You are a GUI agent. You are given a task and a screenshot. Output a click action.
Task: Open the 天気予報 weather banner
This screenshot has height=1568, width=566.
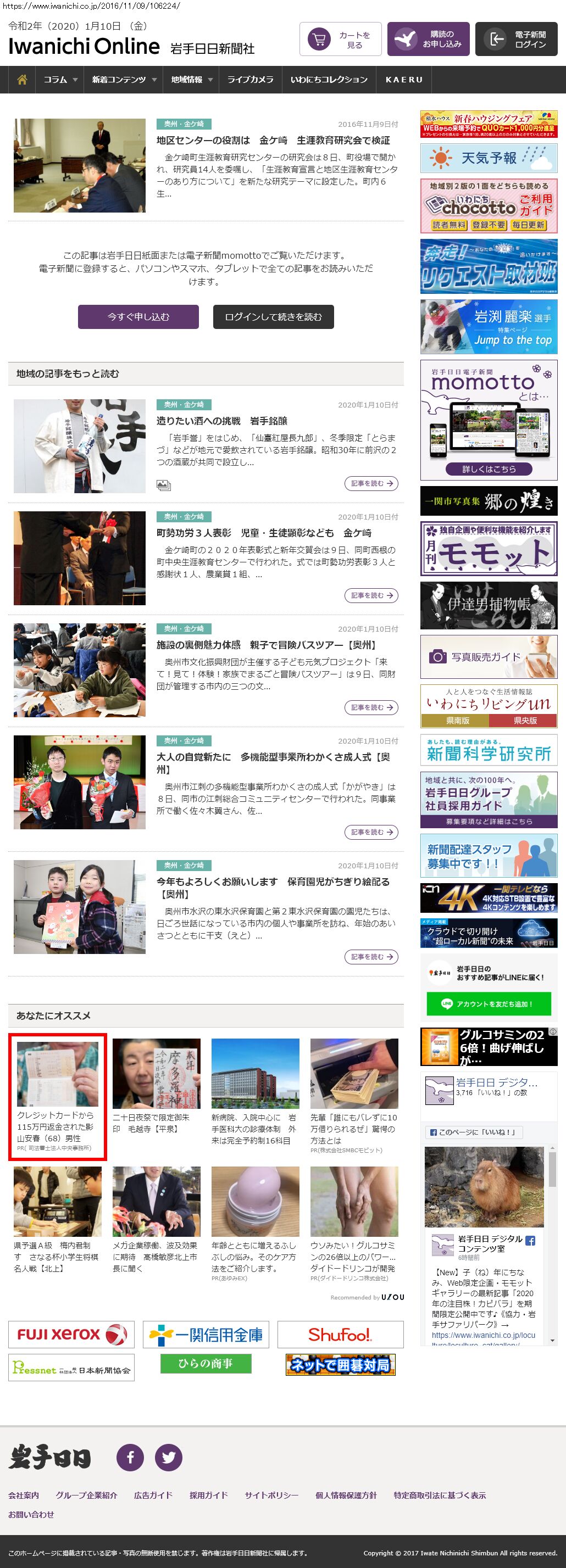pyautogui.click(x=489, y=158)
